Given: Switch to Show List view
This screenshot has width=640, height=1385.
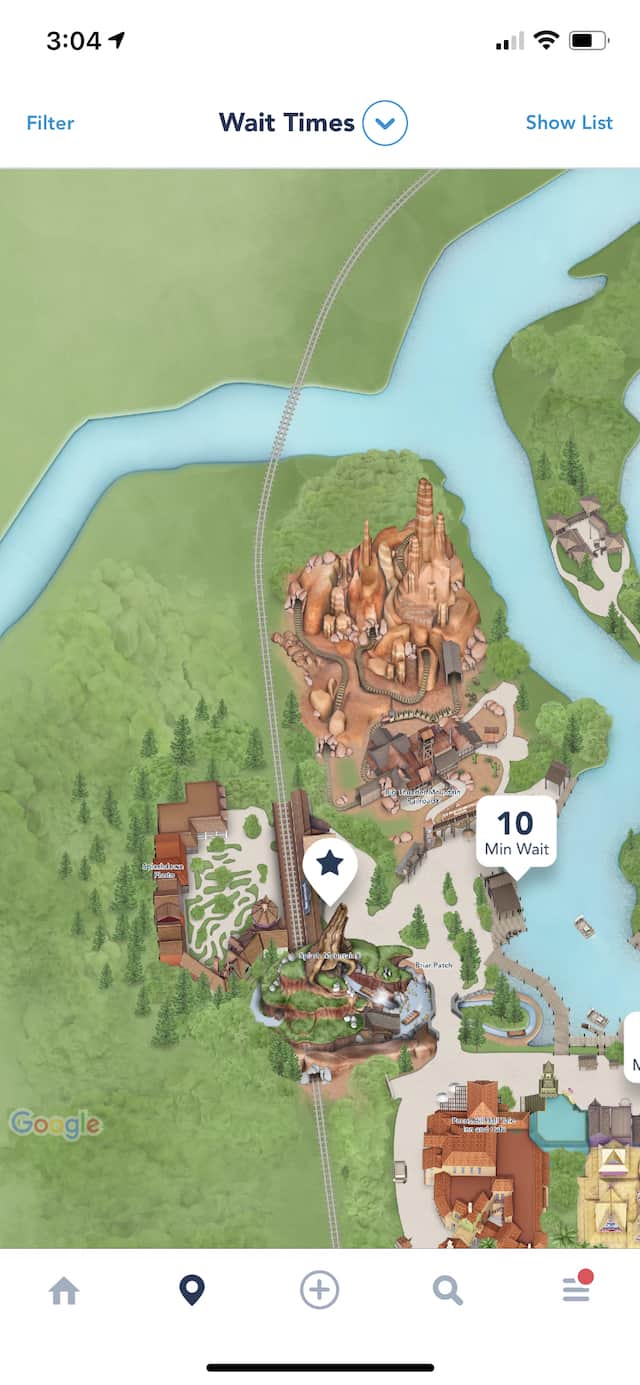Looking at the screenshot, I should point(569,123).
